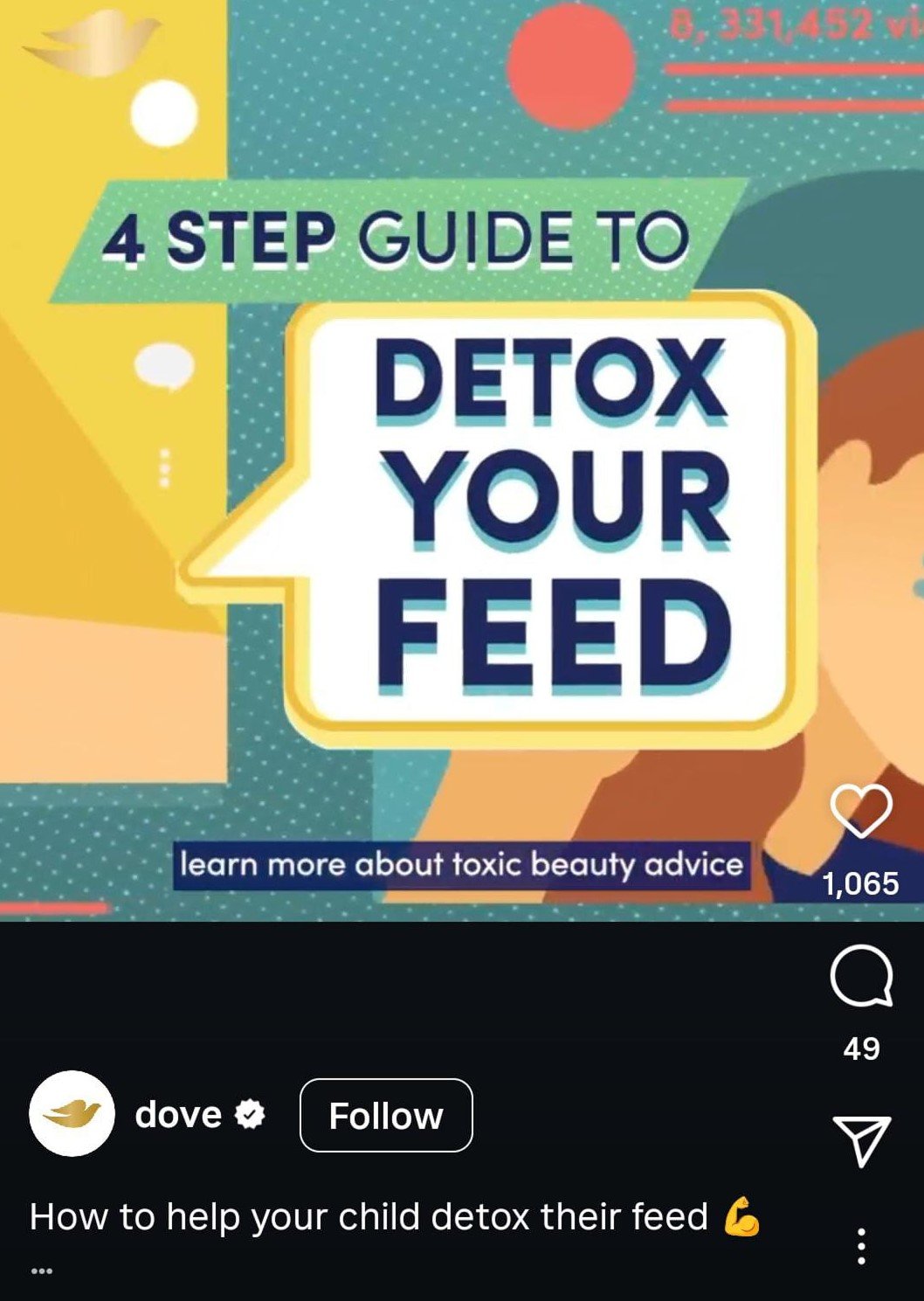The width and height of the screenshot is (924, 1301).
Task: Follow the dove account
Action: point(386,1116)
